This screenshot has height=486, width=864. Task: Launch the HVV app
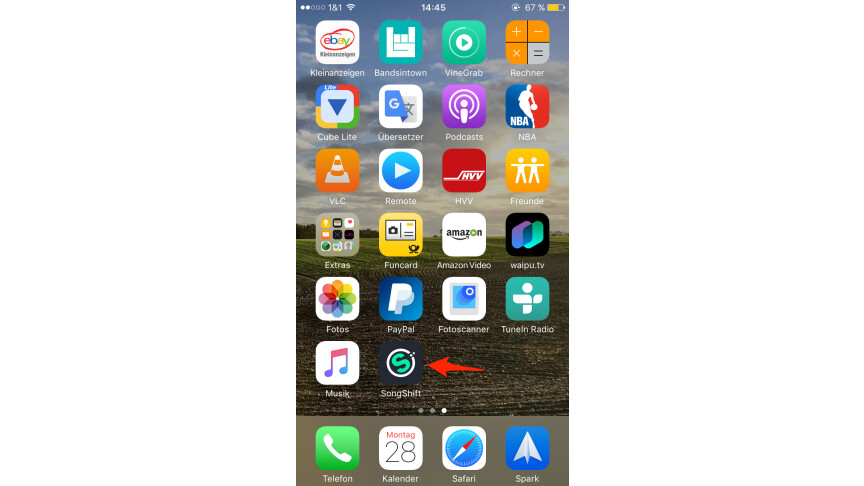(464, 170)
